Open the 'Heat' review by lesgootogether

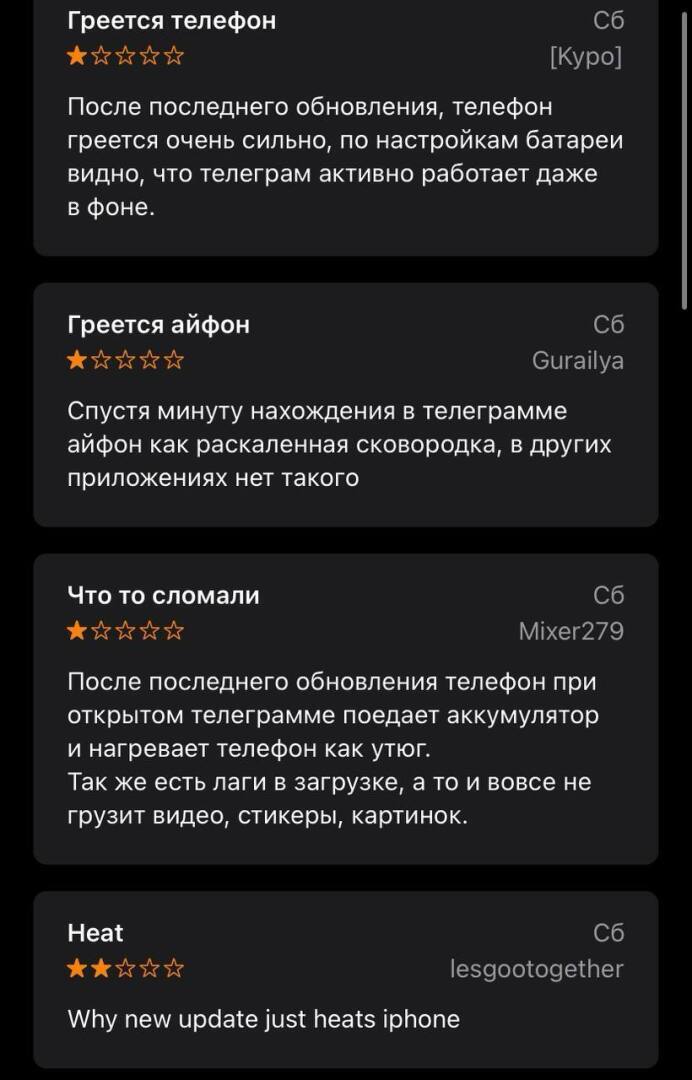coord(345,980)
